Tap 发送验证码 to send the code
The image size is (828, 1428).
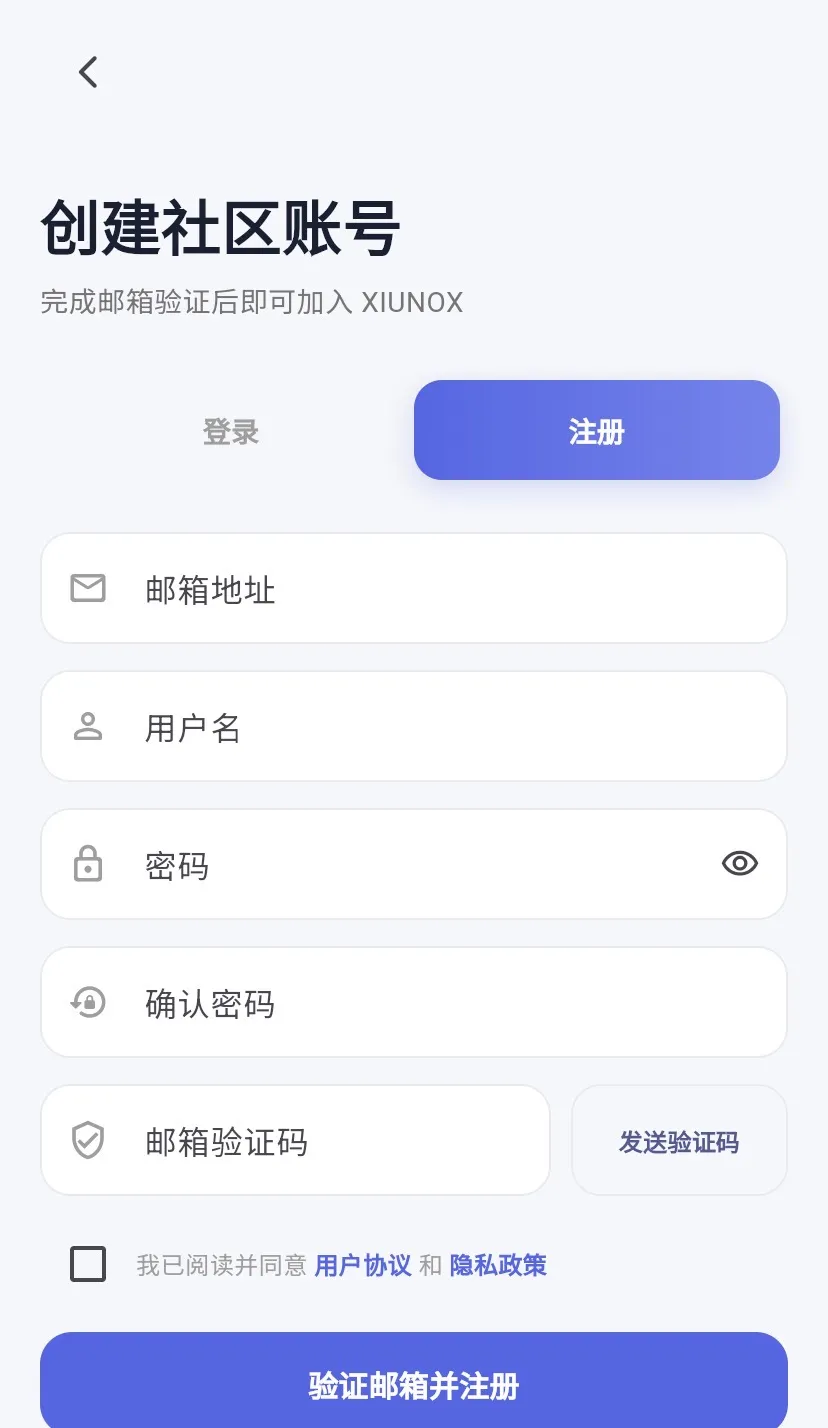679,1140
